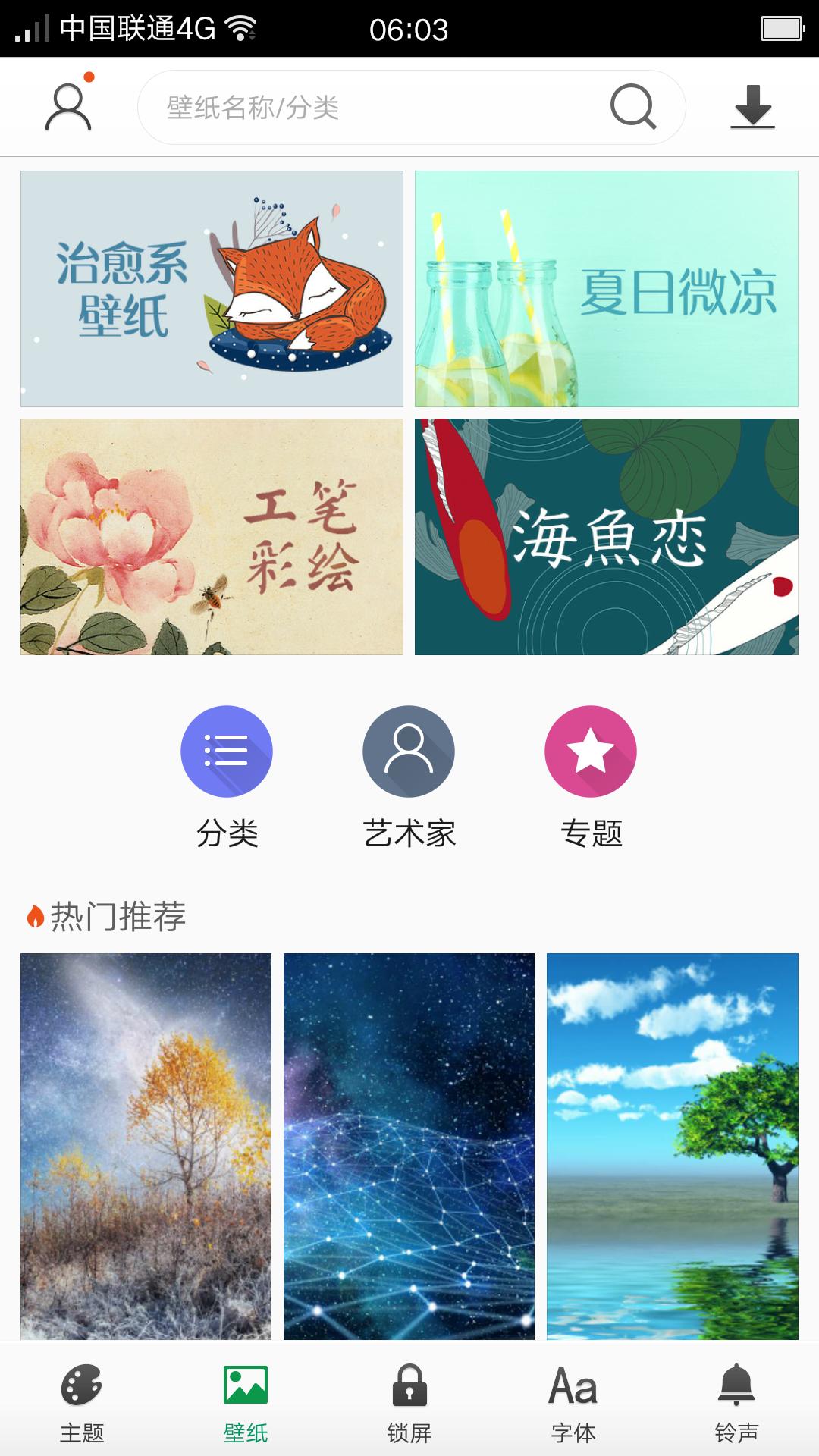Open the 工笔彩绘 flower painting banner

click(x=212, y=535)
